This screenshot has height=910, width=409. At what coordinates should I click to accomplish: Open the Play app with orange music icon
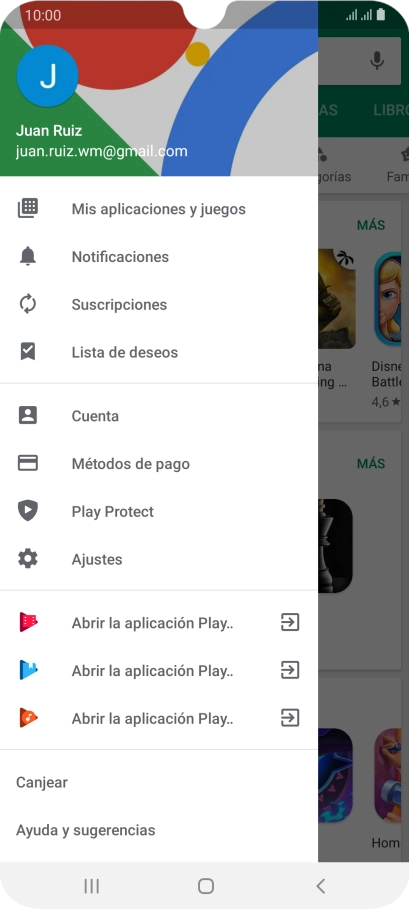(159, 718)
